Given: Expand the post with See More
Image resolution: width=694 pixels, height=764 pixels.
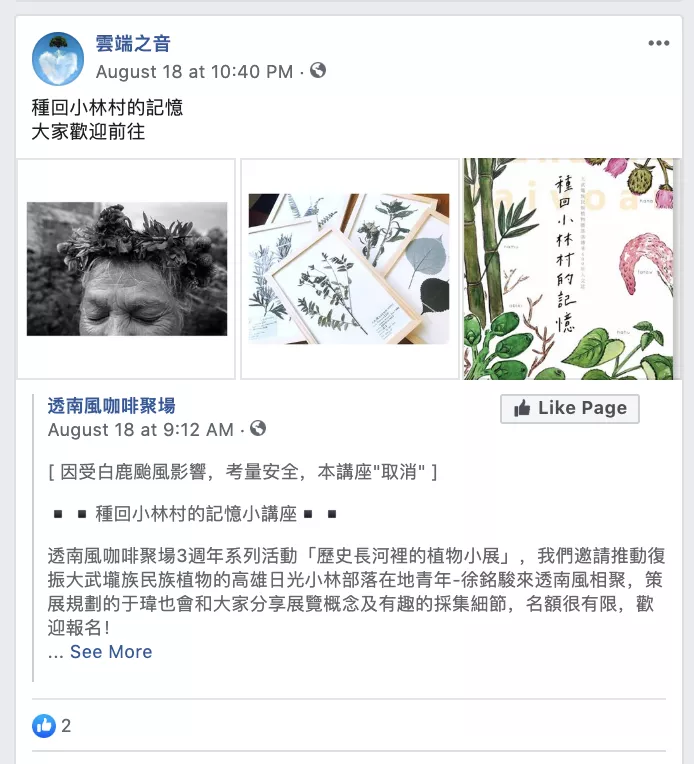Looking at the screenshot, I should pos(111,651).
